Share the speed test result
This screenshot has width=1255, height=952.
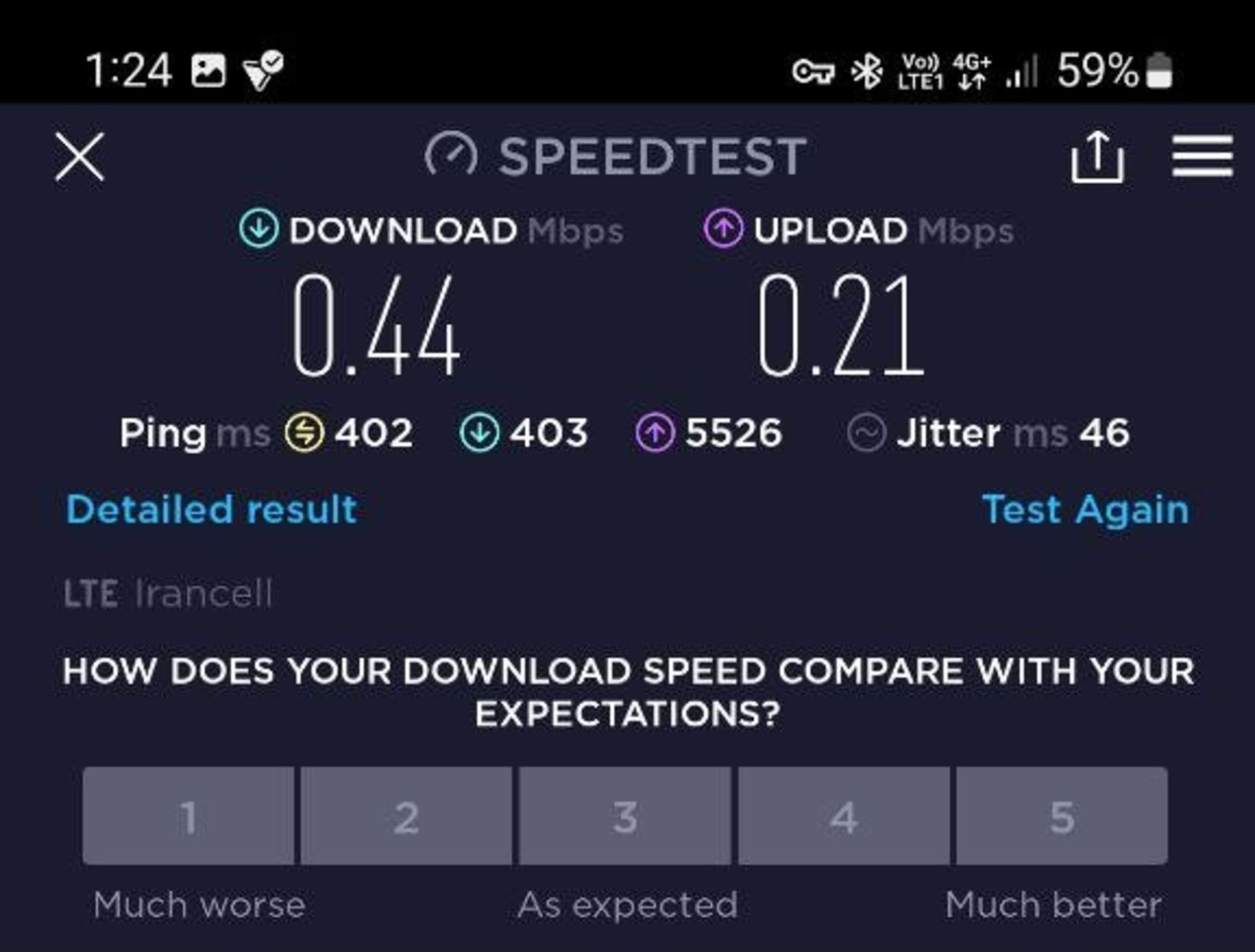pos(1097,157)
